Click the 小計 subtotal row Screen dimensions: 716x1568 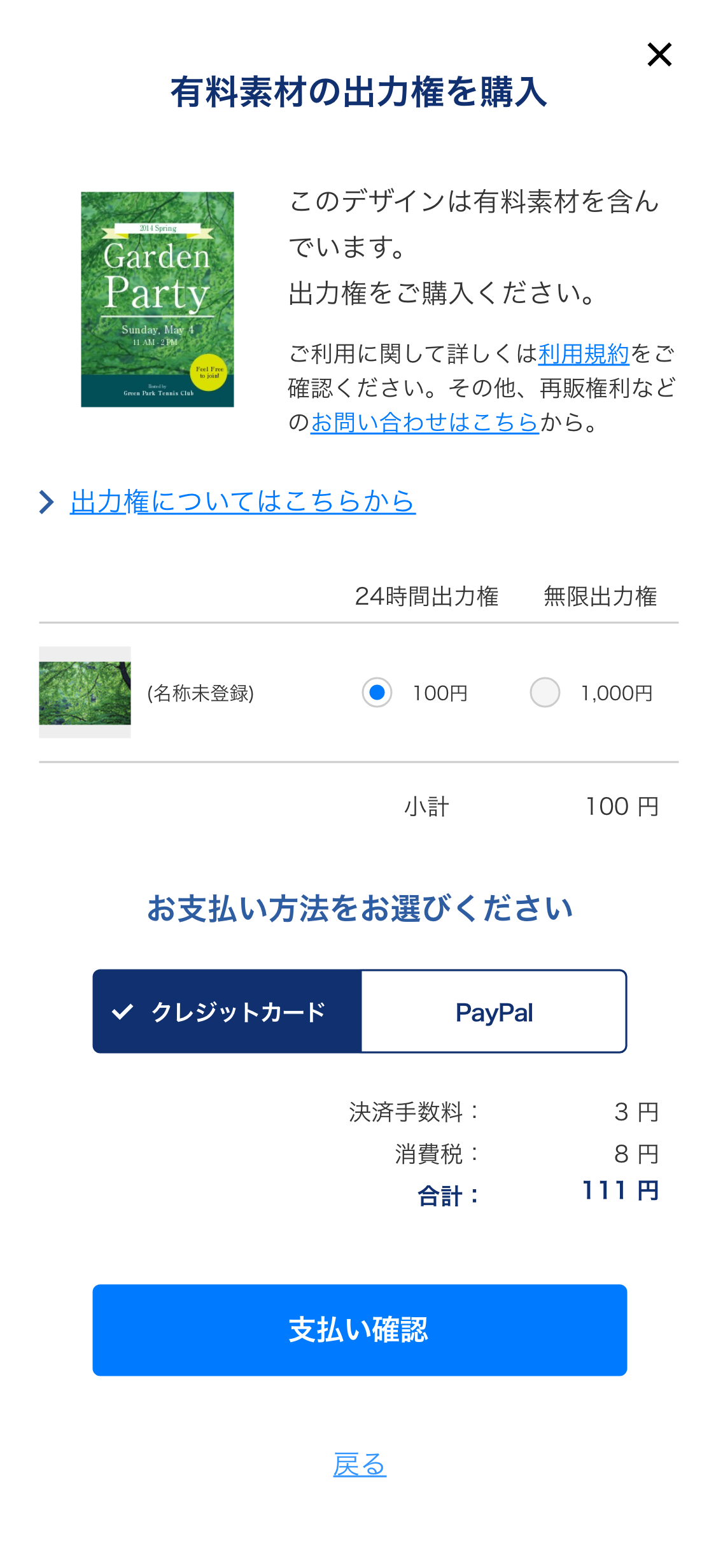pos(426,806)
